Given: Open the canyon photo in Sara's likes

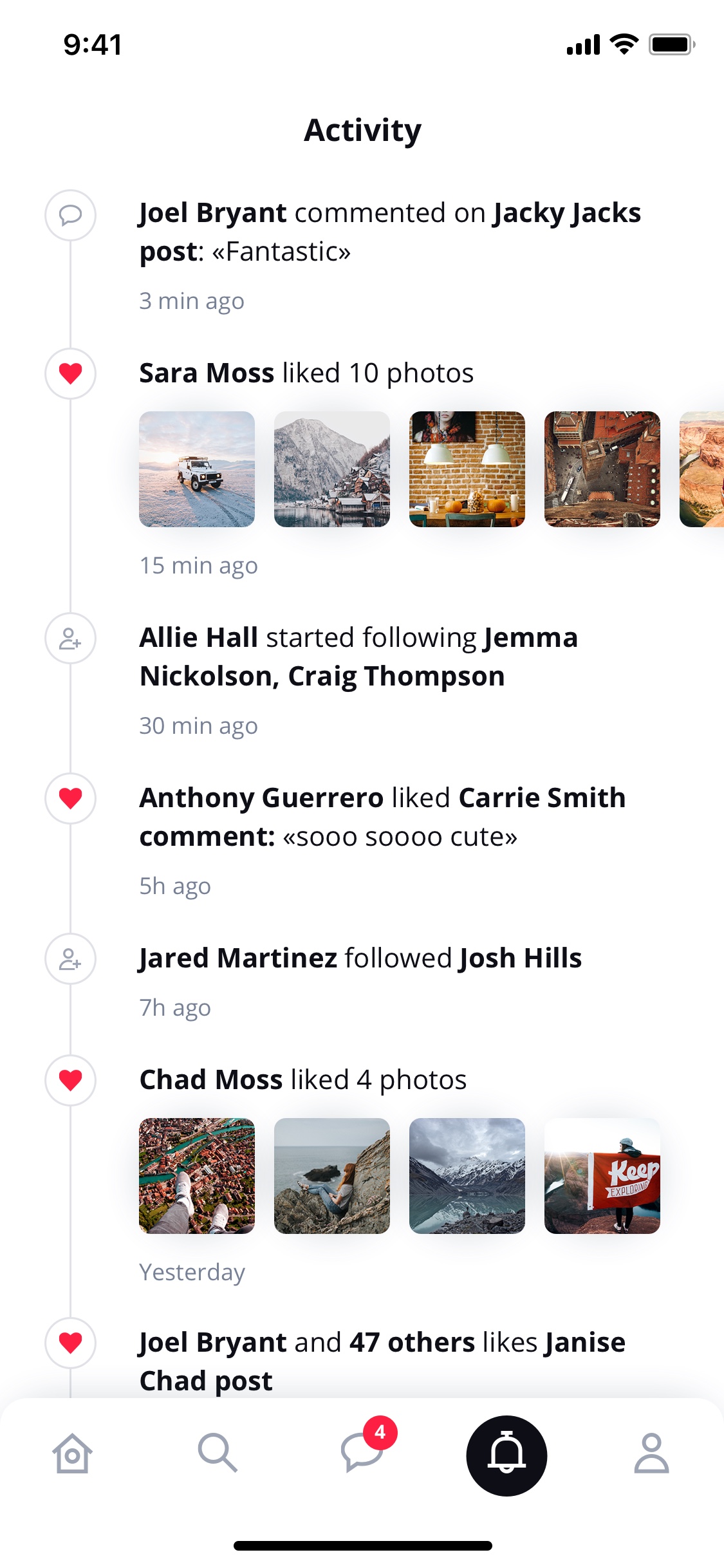Looking at the screenshot, I should (x=701, y=469).
